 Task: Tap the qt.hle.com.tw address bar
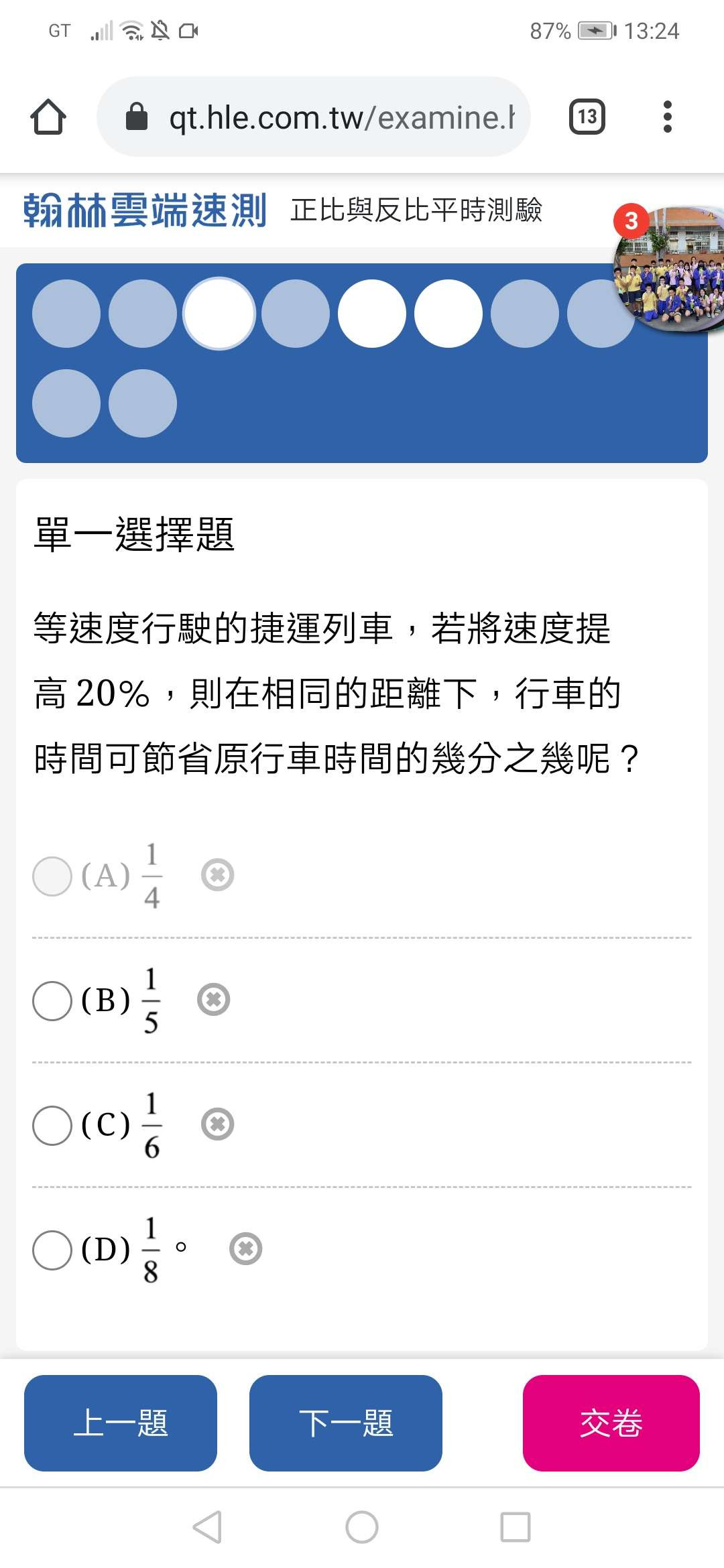click(x=313, y=117)
